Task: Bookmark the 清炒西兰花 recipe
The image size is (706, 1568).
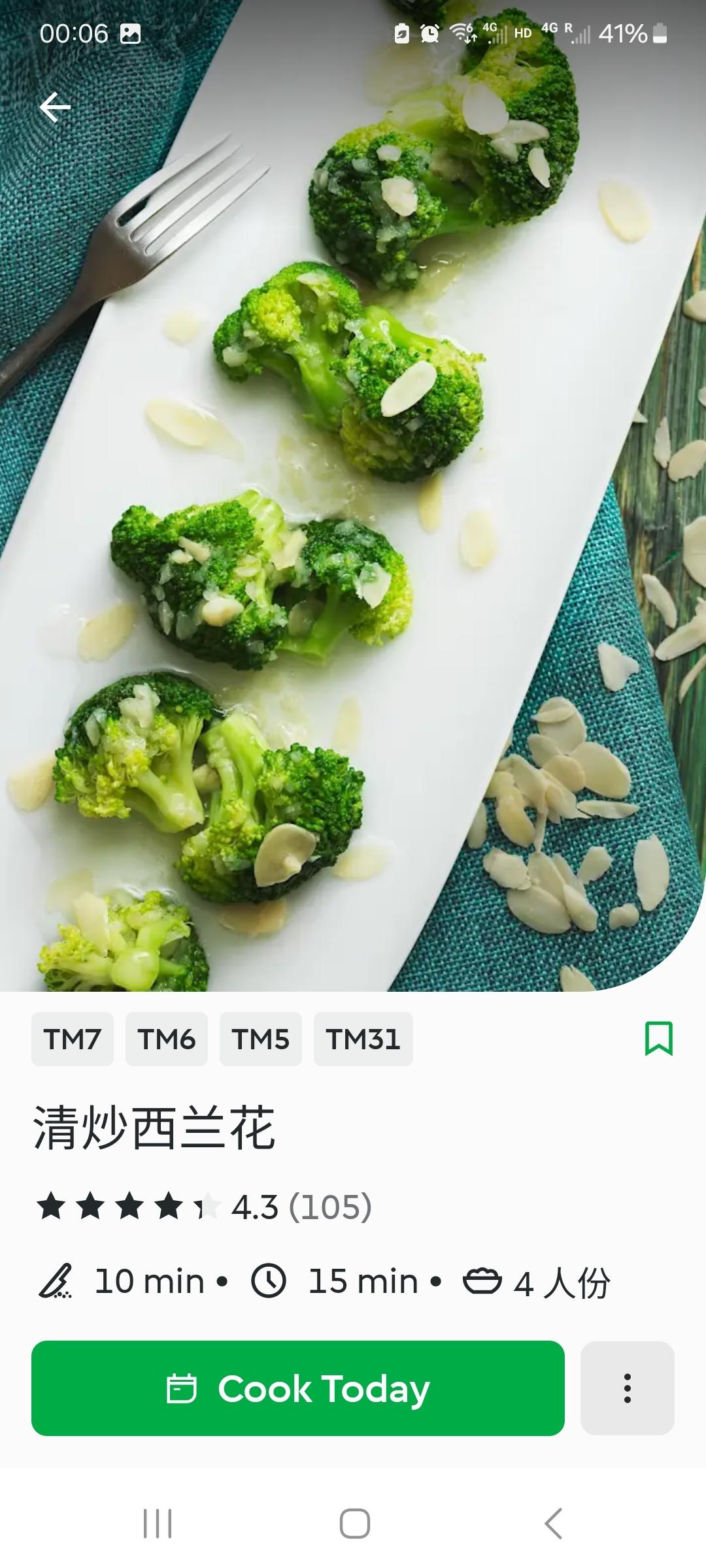Action: point(658,1038)
